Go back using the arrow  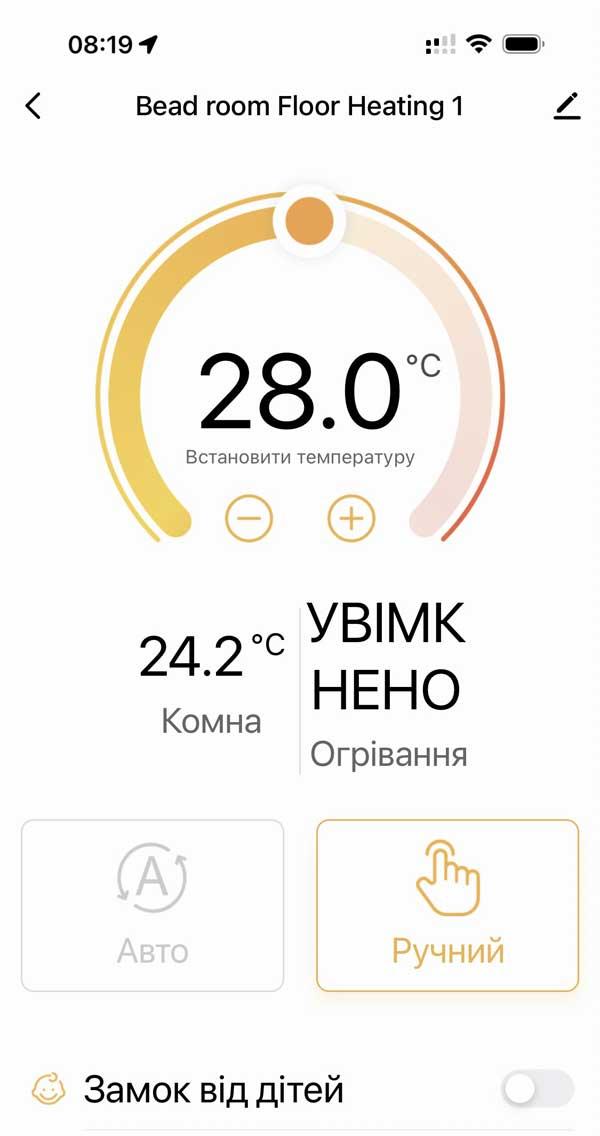34,106
